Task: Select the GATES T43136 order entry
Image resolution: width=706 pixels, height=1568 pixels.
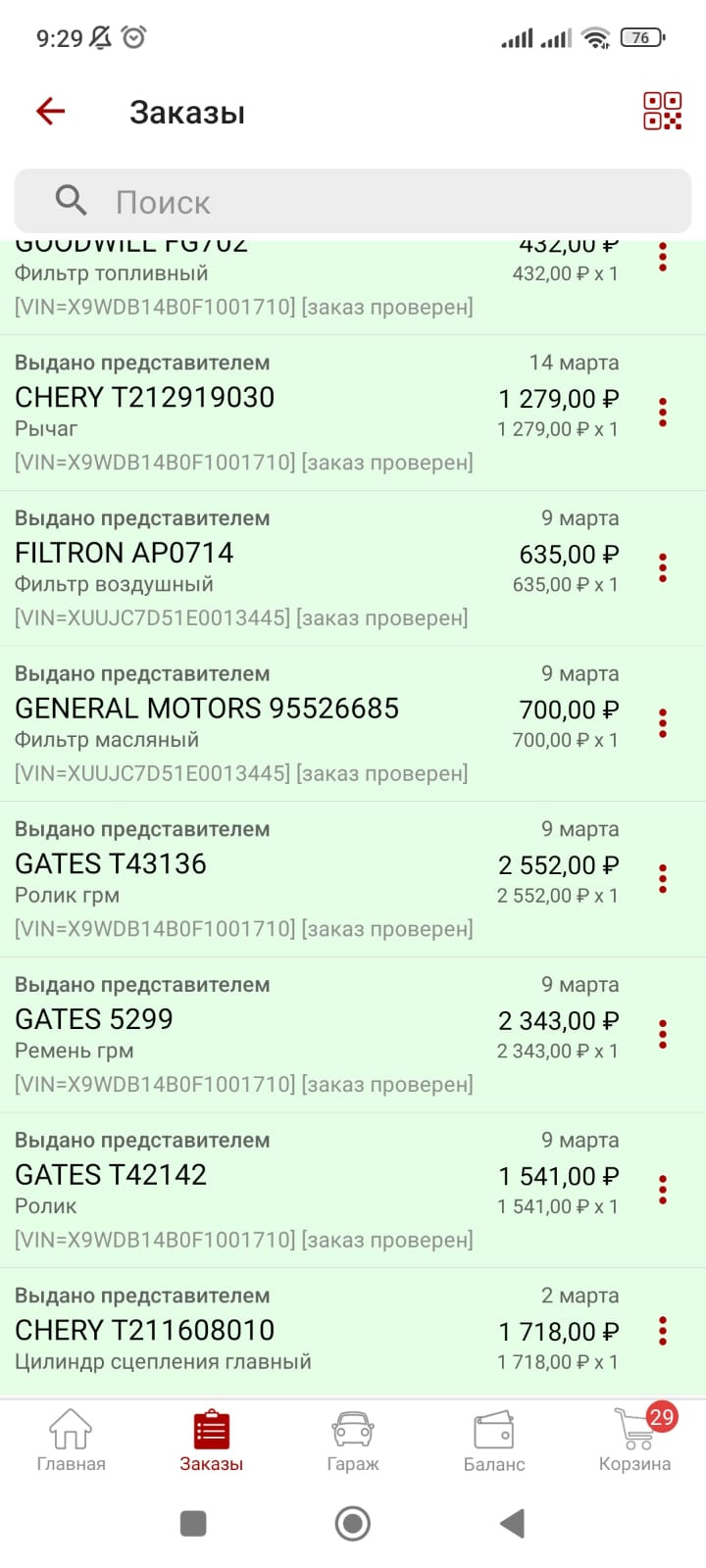Action: click(x=294, y=877)
